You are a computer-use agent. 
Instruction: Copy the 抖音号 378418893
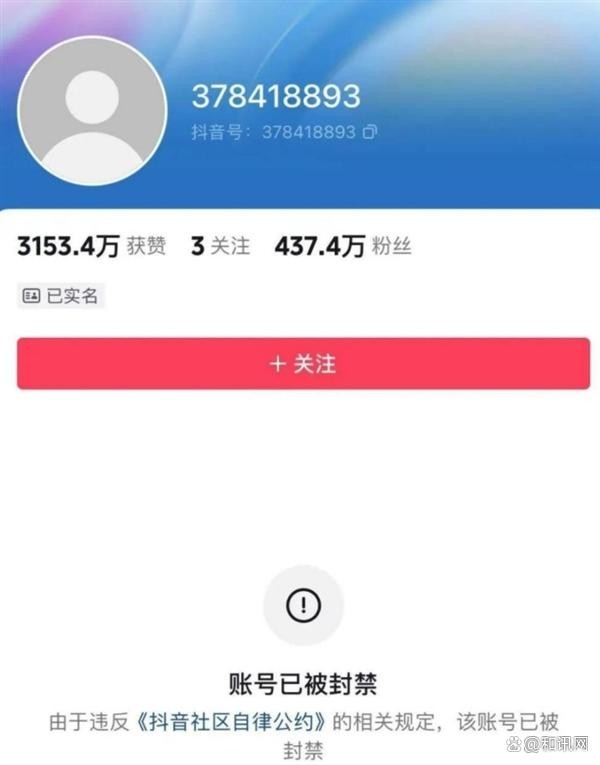[x=370, y=132]
